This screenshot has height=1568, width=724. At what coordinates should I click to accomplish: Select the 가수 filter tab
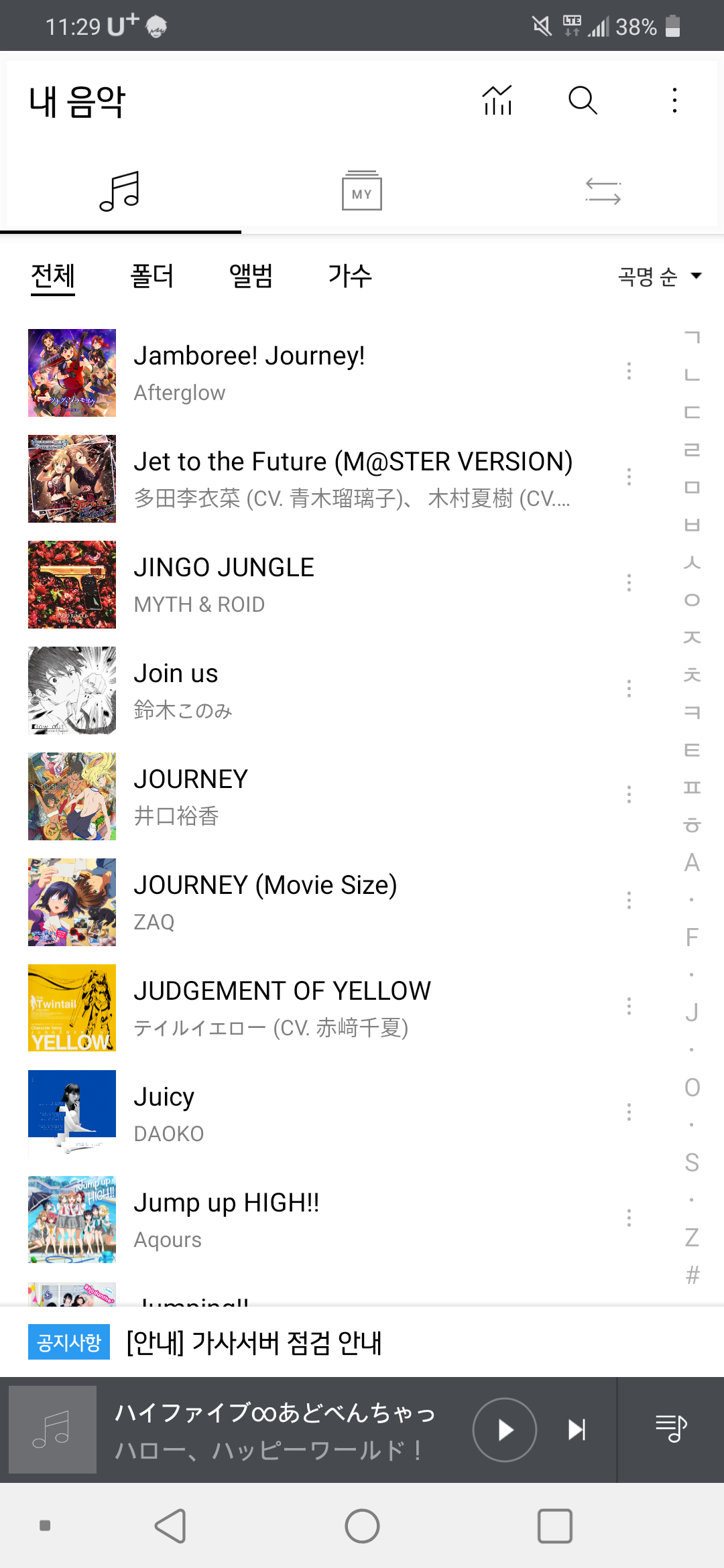[x=349, y=276]
